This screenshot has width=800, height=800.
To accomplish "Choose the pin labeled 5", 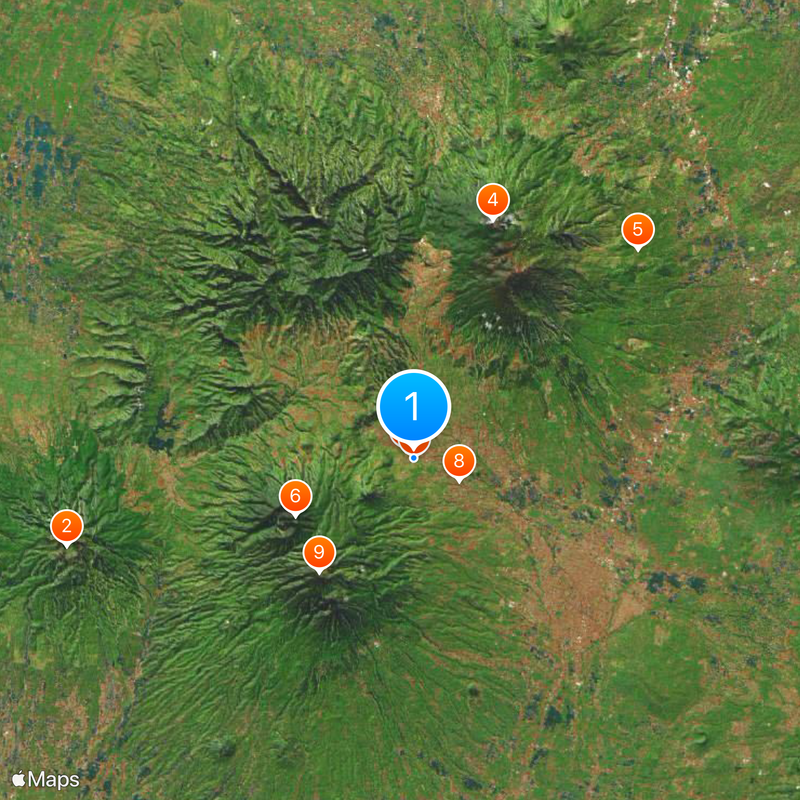I will (638, 230).
